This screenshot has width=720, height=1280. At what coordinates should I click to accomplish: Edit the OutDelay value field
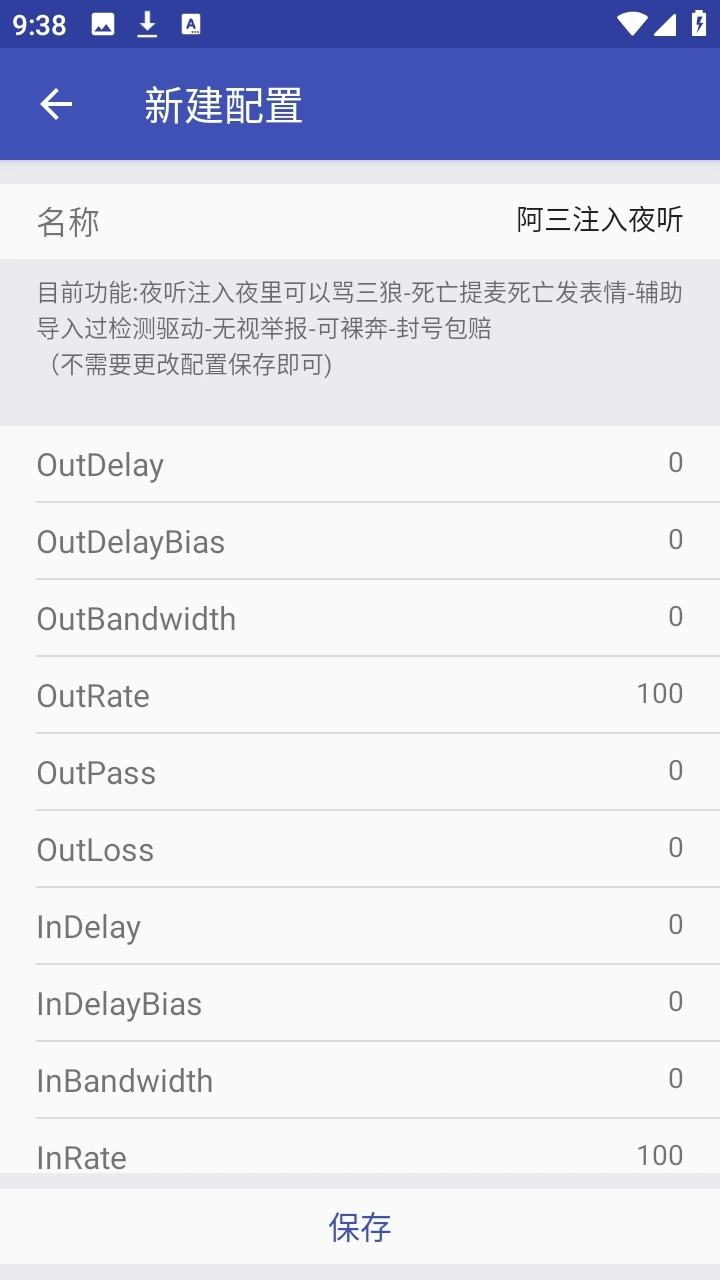coord(673,462)
